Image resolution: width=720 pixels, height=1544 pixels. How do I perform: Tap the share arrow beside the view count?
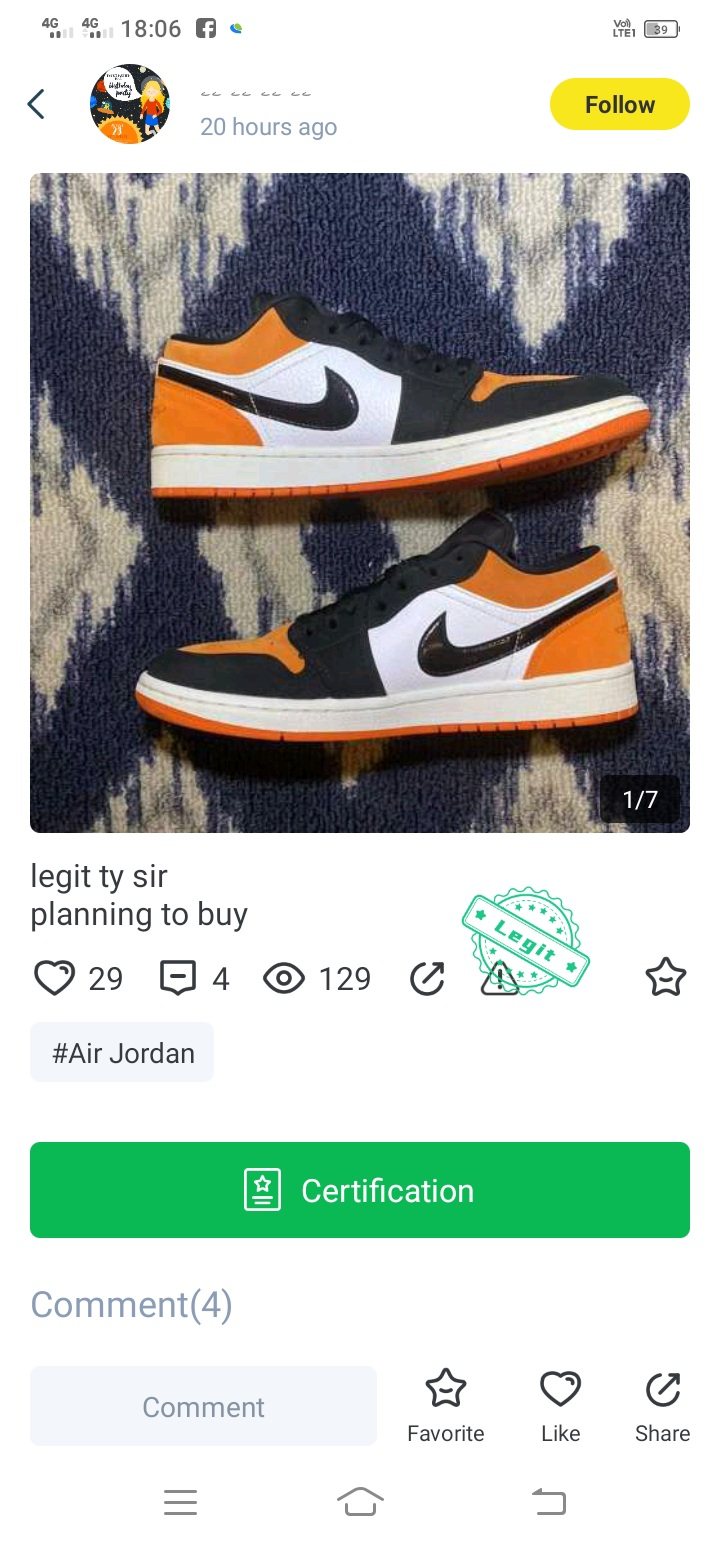[427, 979]
